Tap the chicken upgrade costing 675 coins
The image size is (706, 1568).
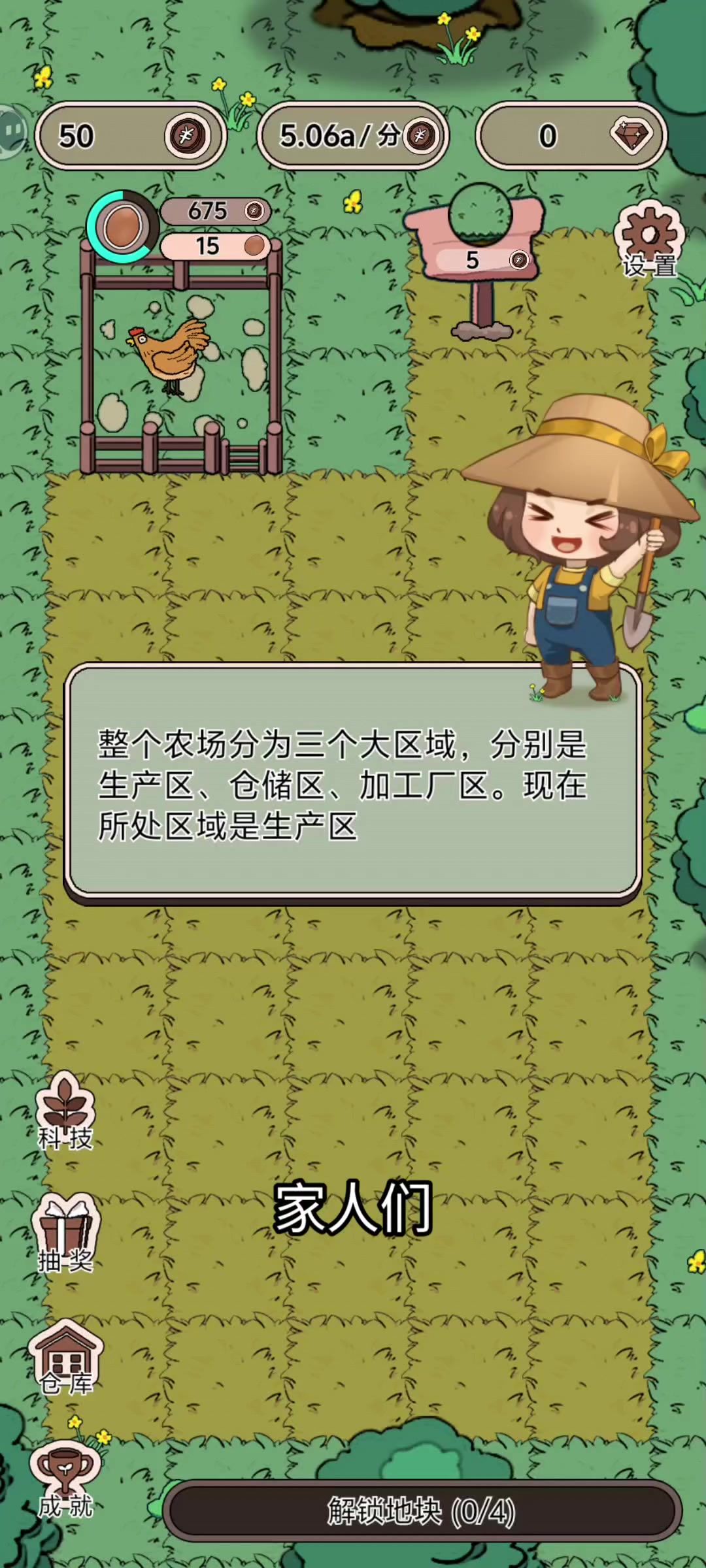pos(214,211)
